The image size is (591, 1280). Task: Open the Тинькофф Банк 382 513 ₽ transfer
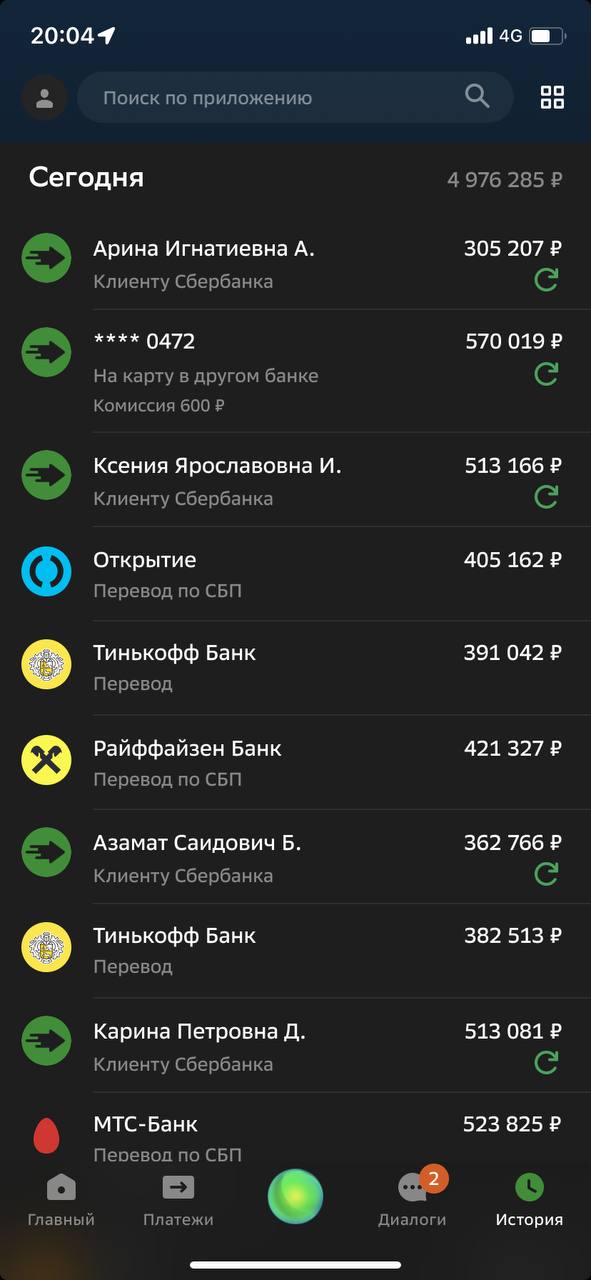click(x=295, y=951)
